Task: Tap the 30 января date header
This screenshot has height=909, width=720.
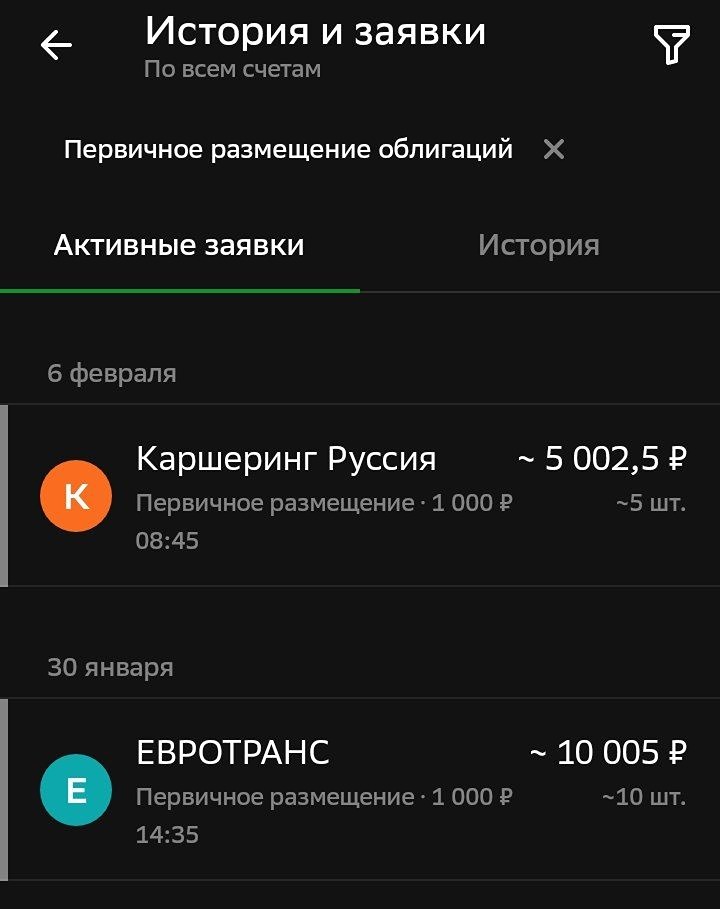Action: (x=110, y=667)
